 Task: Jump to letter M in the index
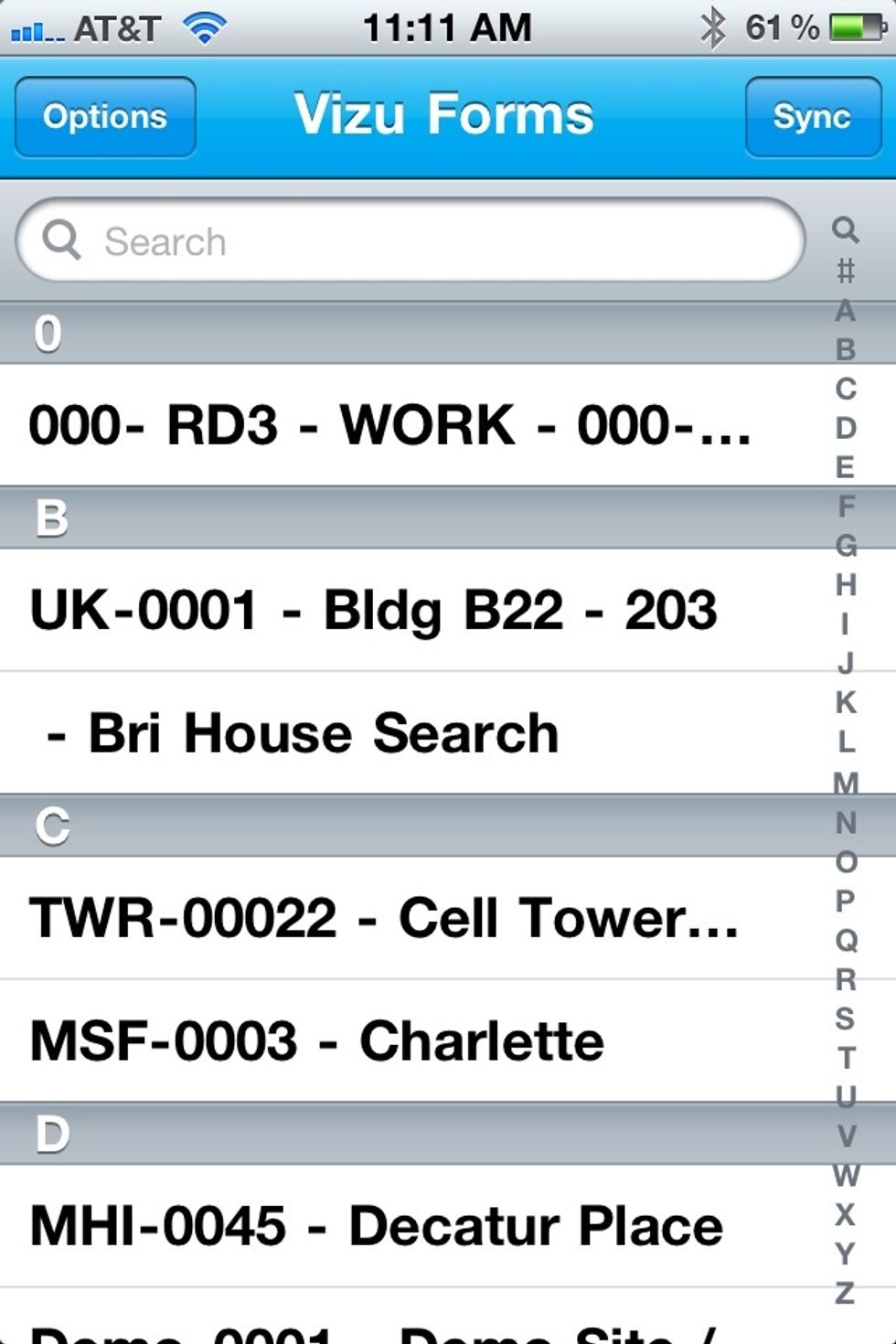click(846, 783)
